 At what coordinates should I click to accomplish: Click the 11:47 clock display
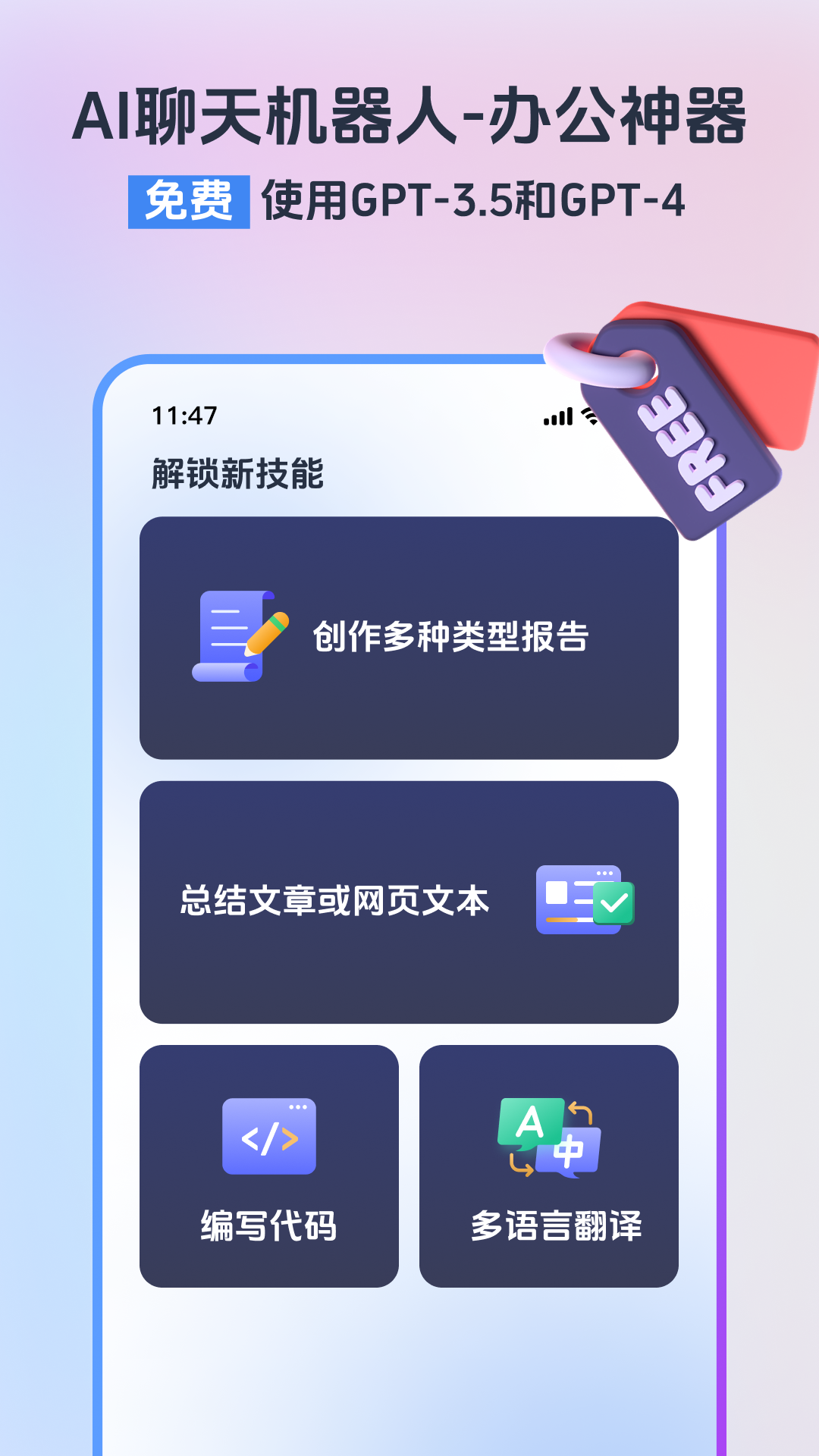(182, 416)
